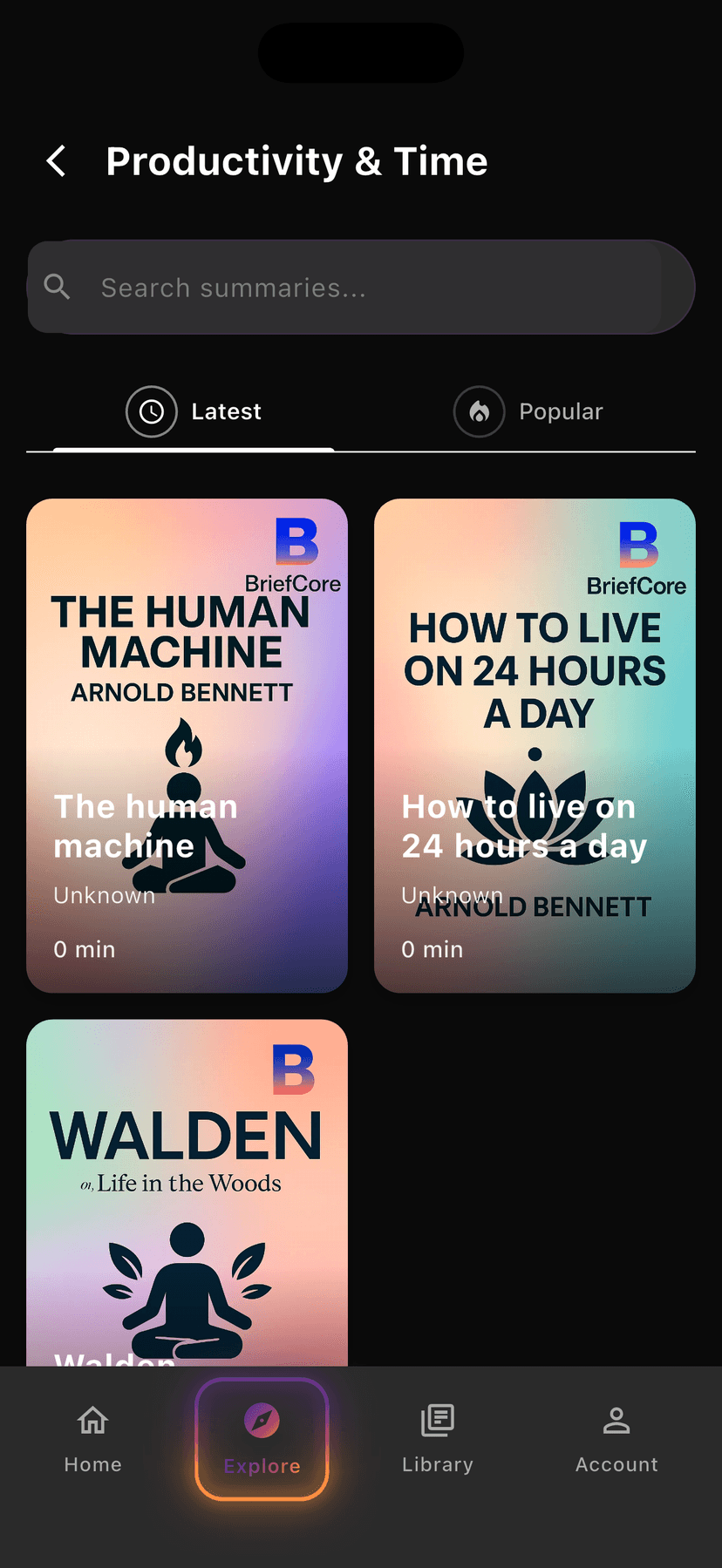The image size is (722, 1568).
Task: Click the Latest tab underline indicator
Action: (194, 450)
